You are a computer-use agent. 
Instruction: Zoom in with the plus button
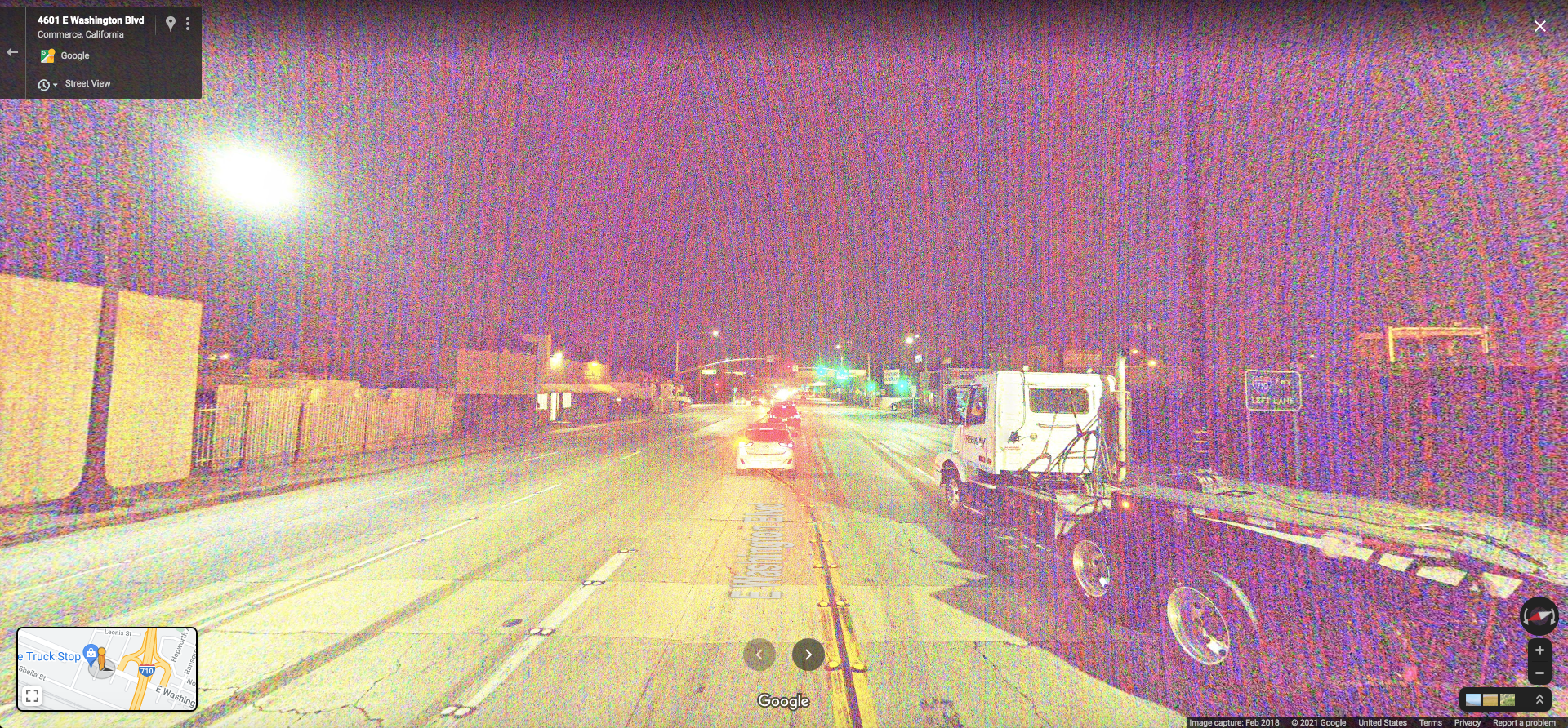tap(1539, 650)
